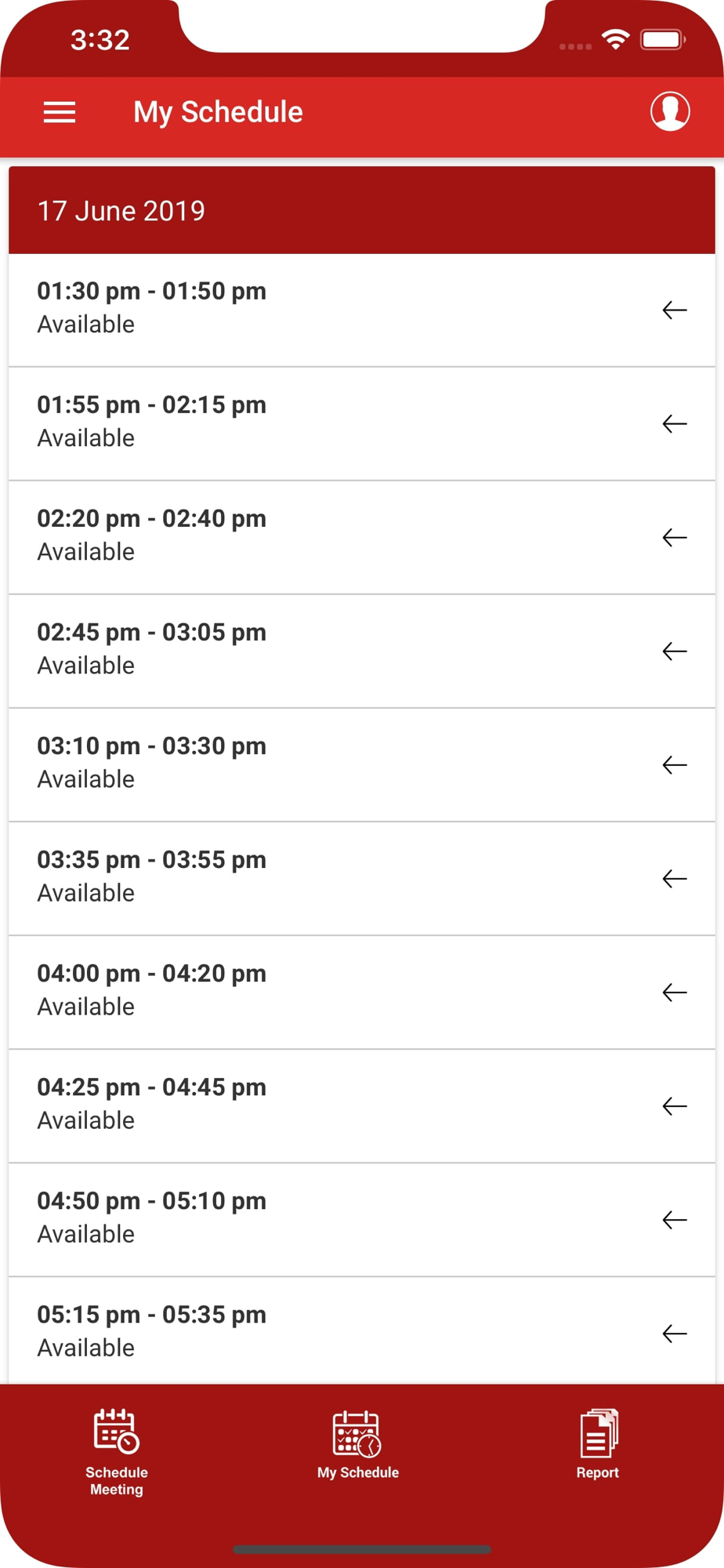
Task: Go to the My Schedule tab
Action: 358,1445
